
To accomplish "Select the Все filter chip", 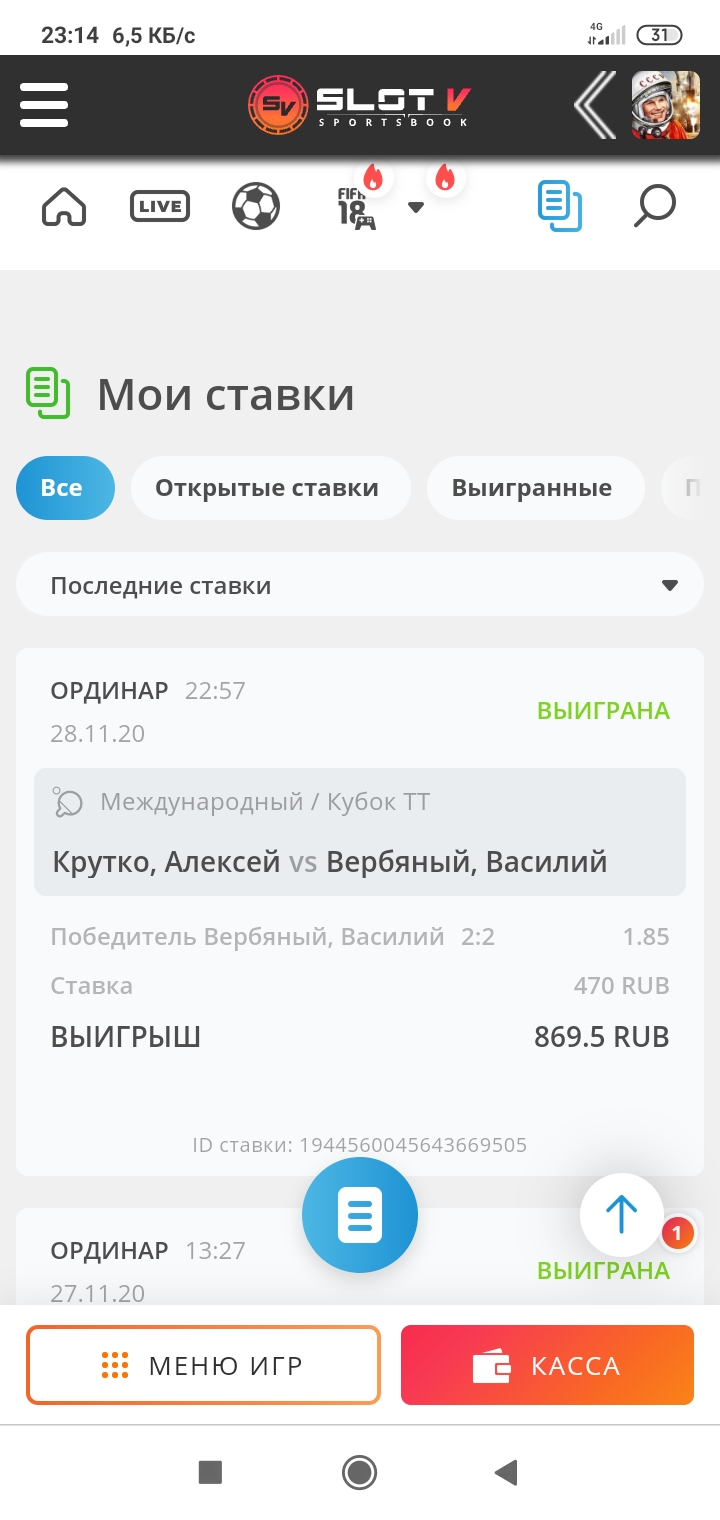I will [x=65, y=488].
